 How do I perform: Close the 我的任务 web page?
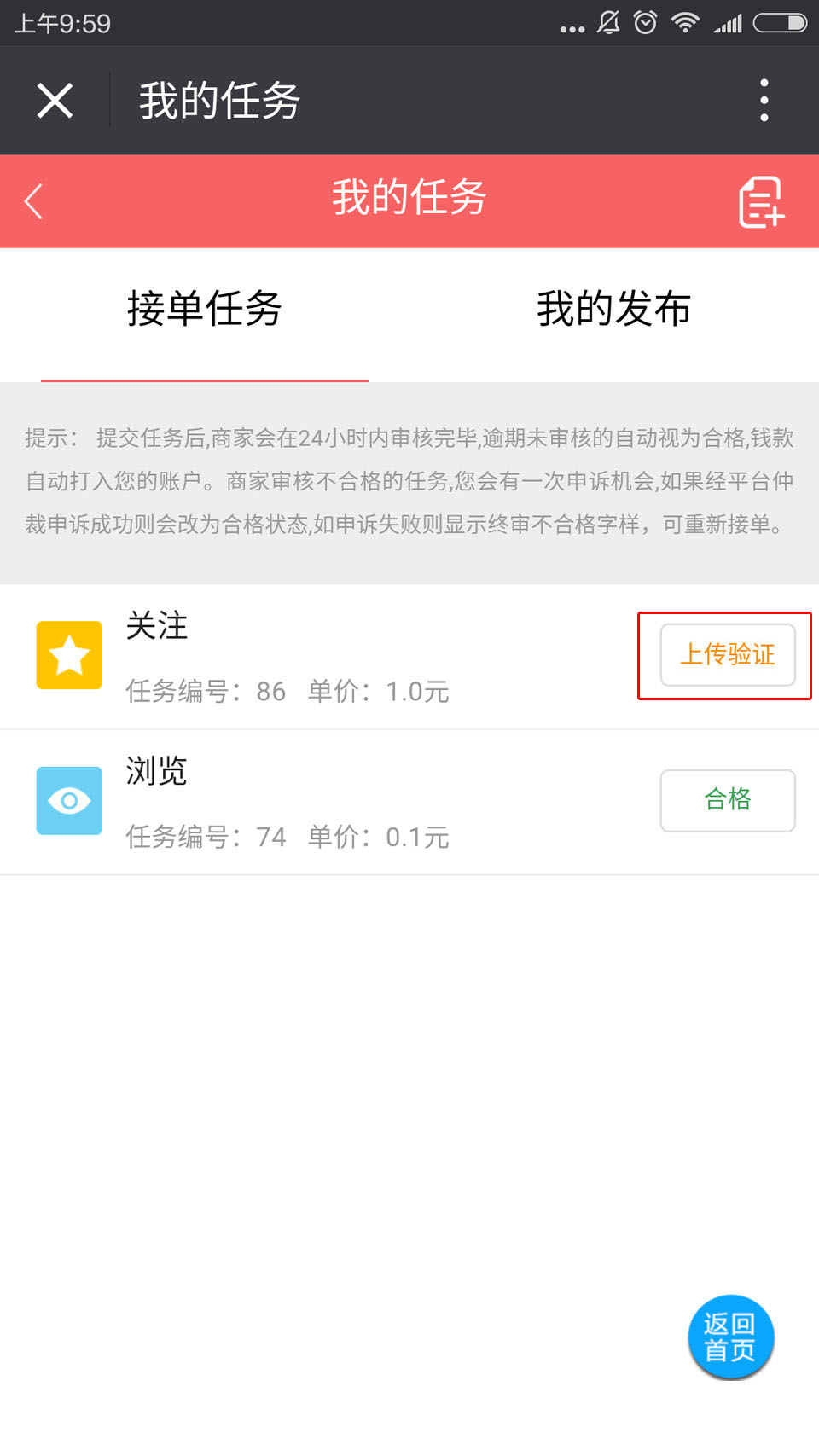click(x=55, y=101)
